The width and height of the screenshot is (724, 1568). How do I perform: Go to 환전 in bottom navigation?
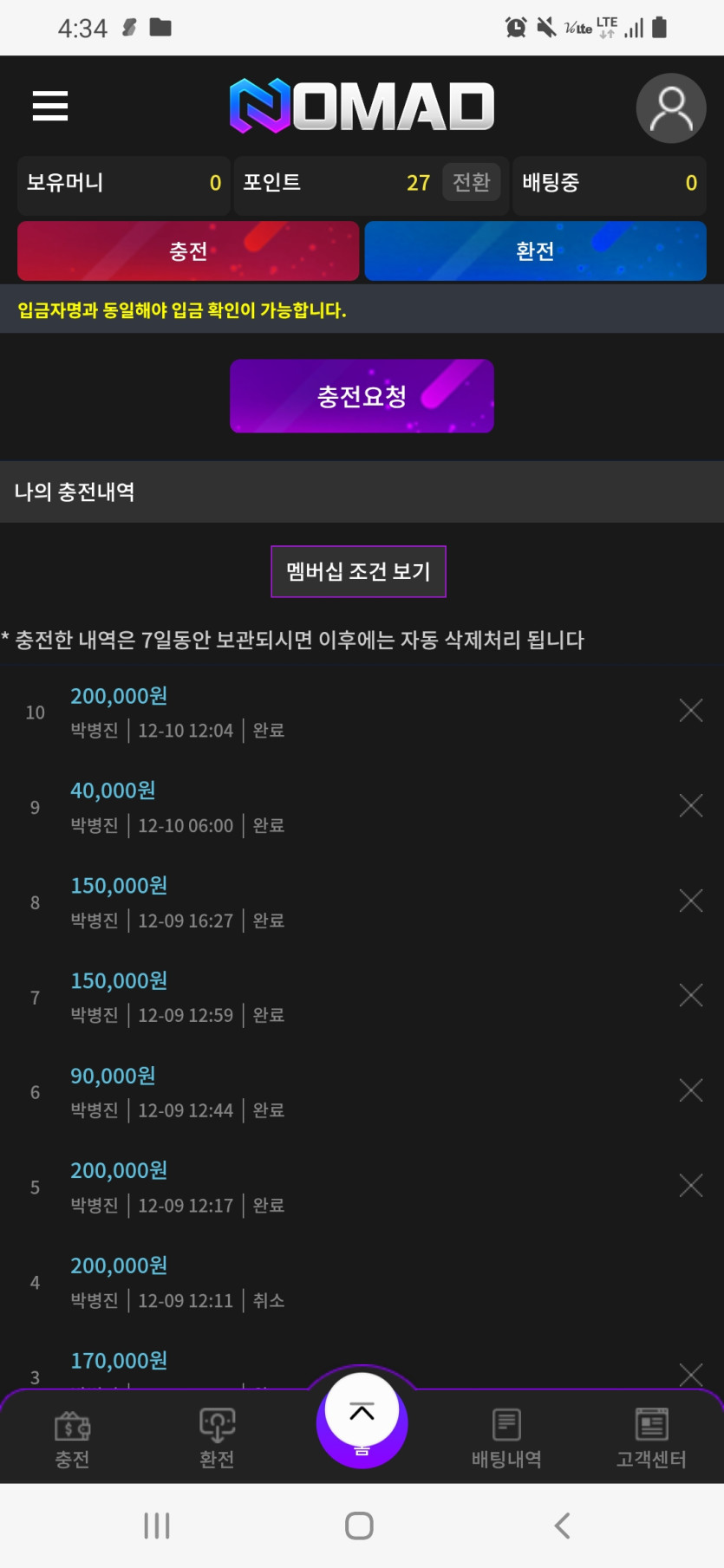(217, 1439)
